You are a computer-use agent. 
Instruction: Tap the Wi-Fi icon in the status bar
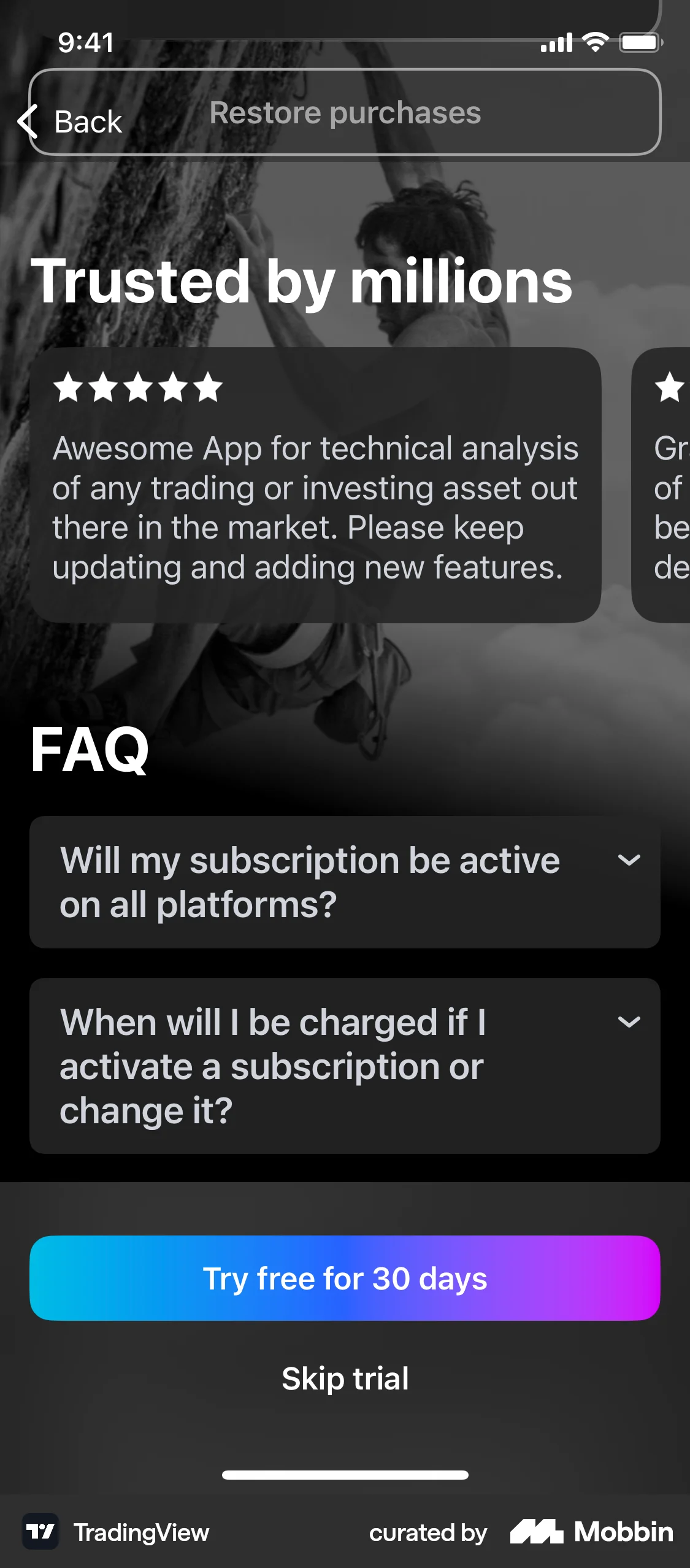(x=594, y=42)
